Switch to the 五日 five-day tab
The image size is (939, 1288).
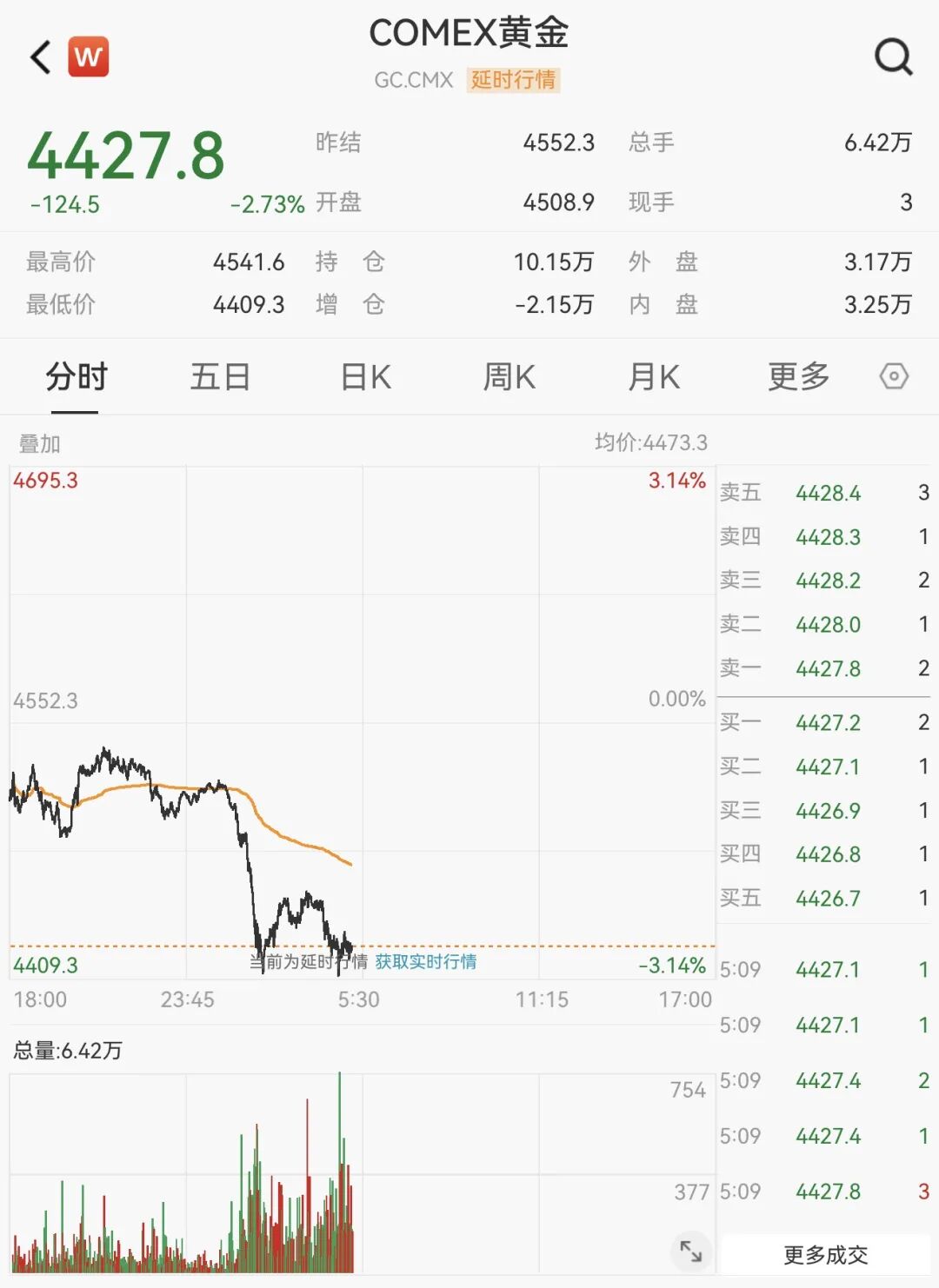(x=220, y=377)
